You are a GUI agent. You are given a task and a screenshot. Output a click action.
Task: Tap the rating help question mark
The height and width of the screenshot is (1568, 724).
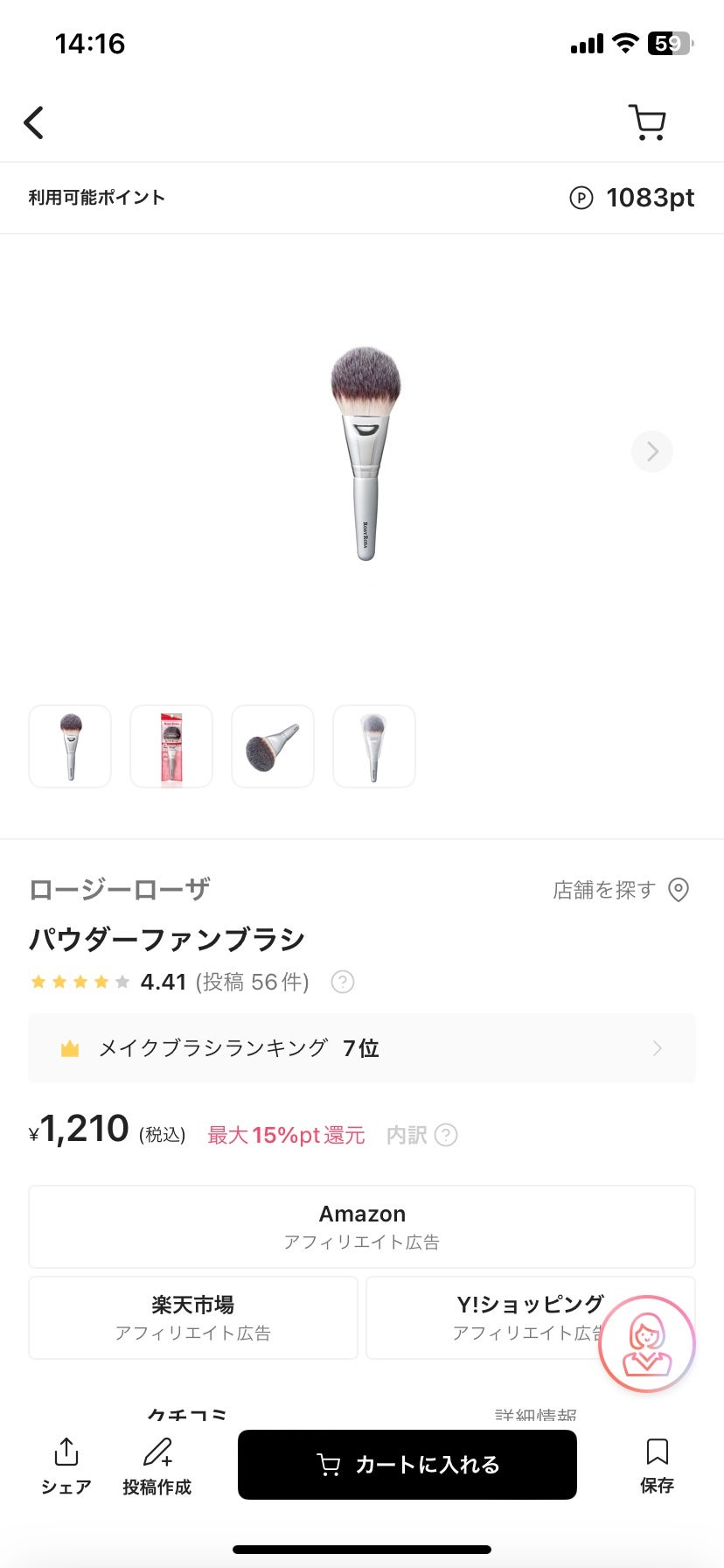click(343, 982)
